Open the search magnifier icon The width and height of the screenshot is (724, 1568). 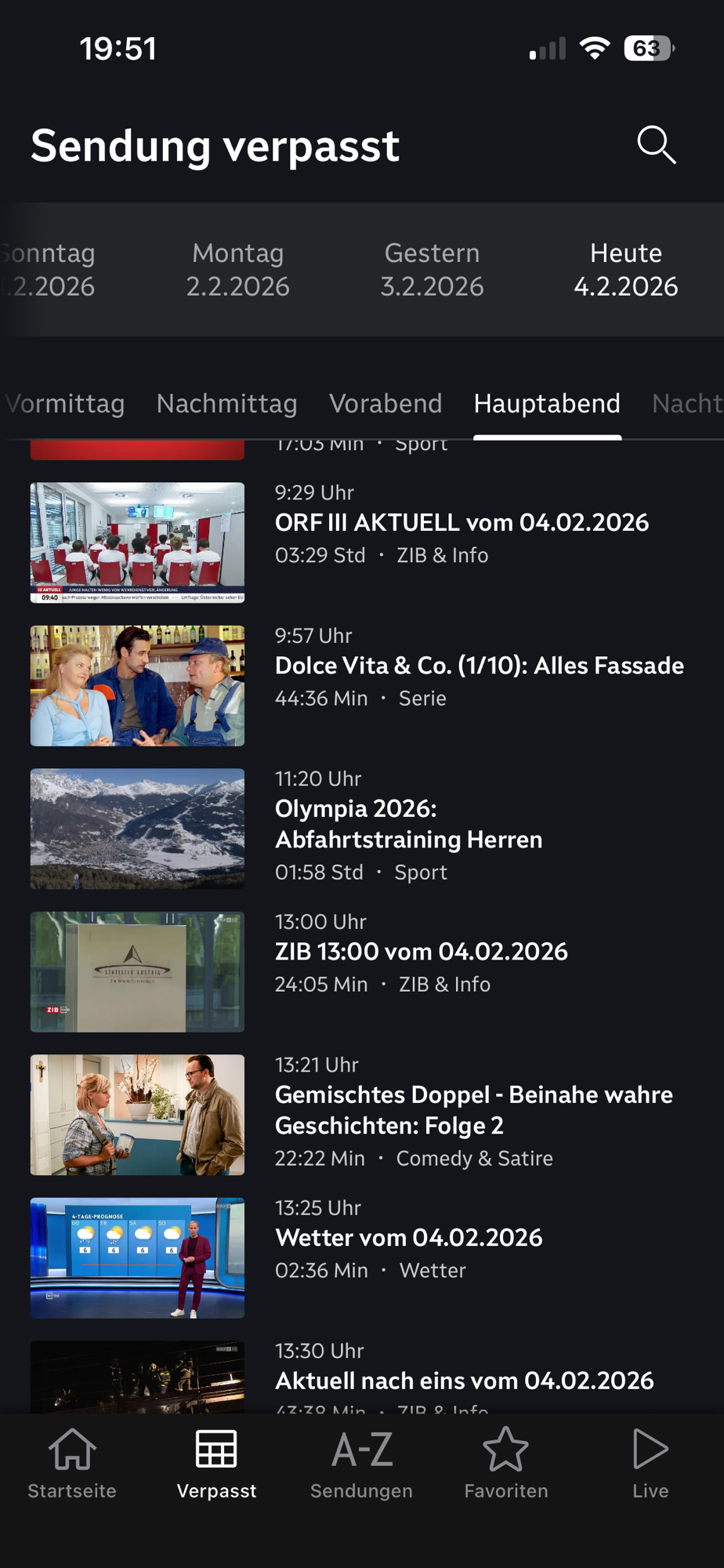click(x=656, y=145)
